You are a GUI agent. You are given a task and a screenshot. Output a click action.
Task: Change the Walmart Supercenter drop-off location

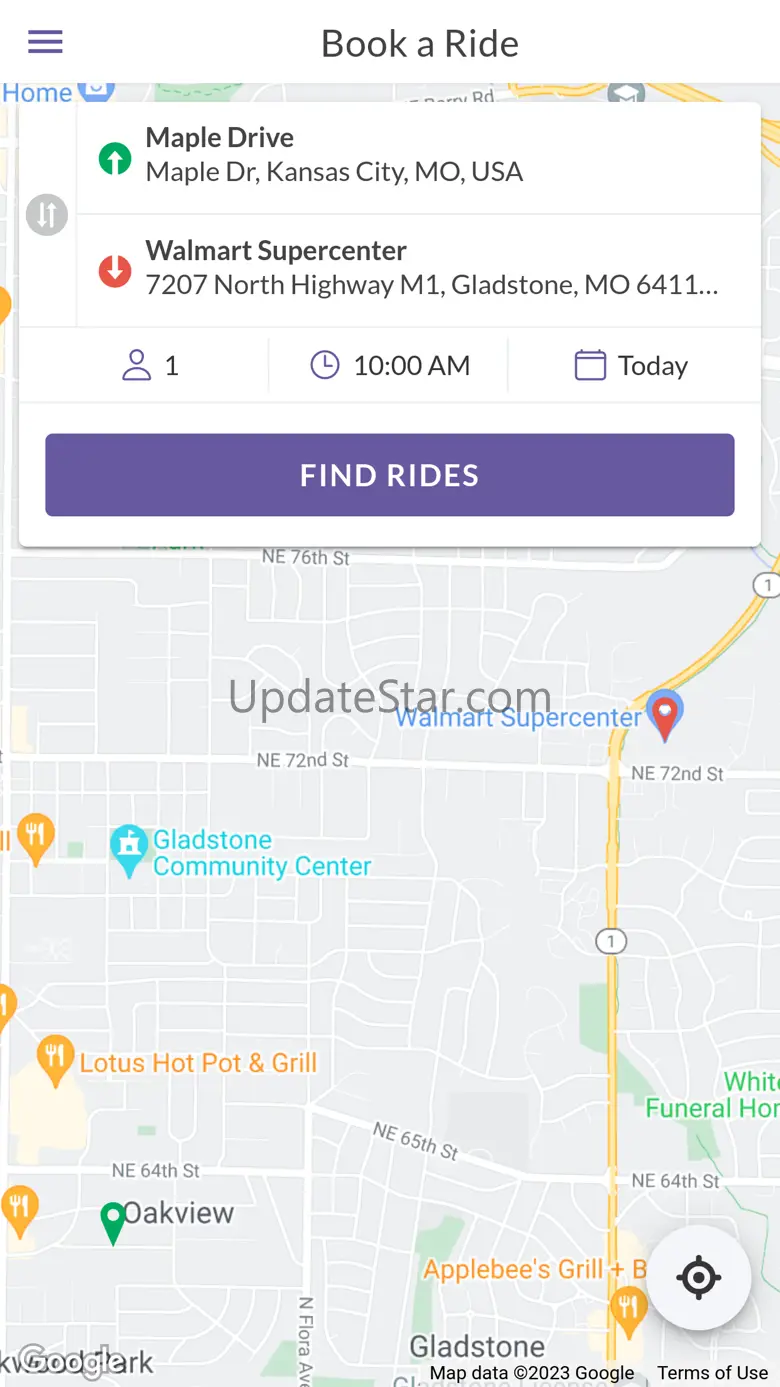click(418, 268)
